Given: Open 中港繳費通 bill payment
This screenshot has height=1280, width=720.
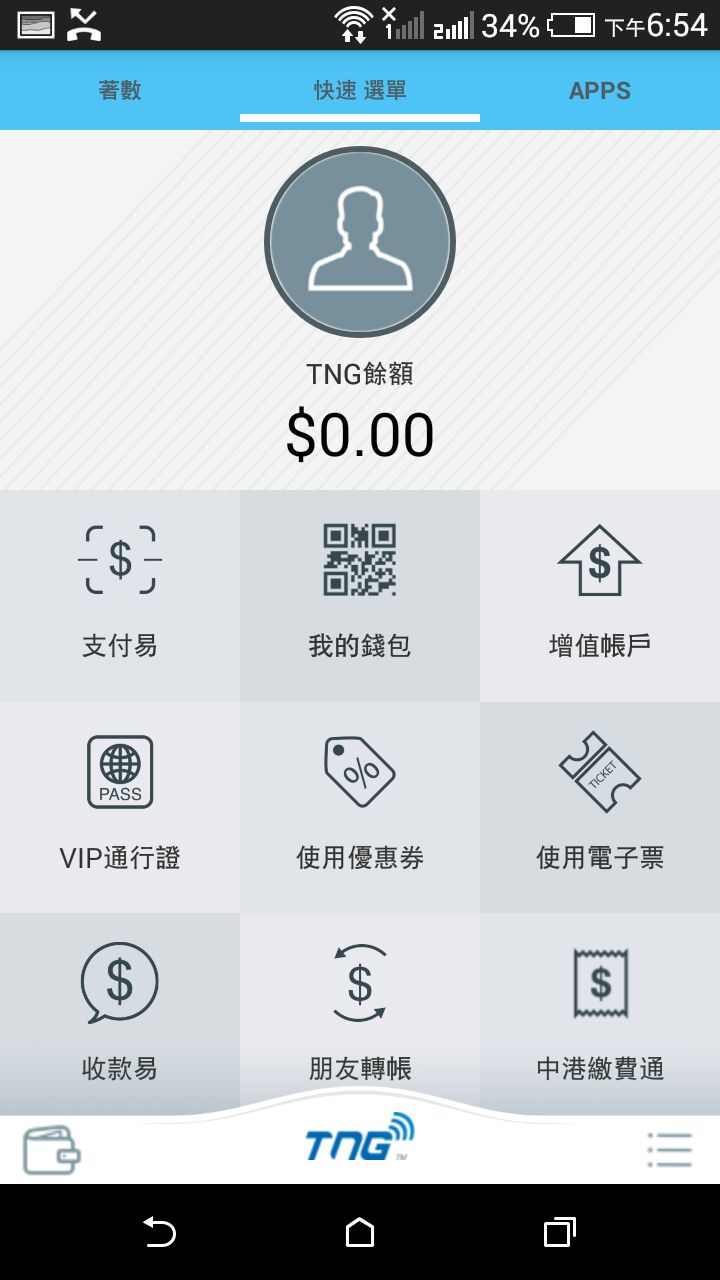Looking at the screenshot, I should (x=600, y=1012).
